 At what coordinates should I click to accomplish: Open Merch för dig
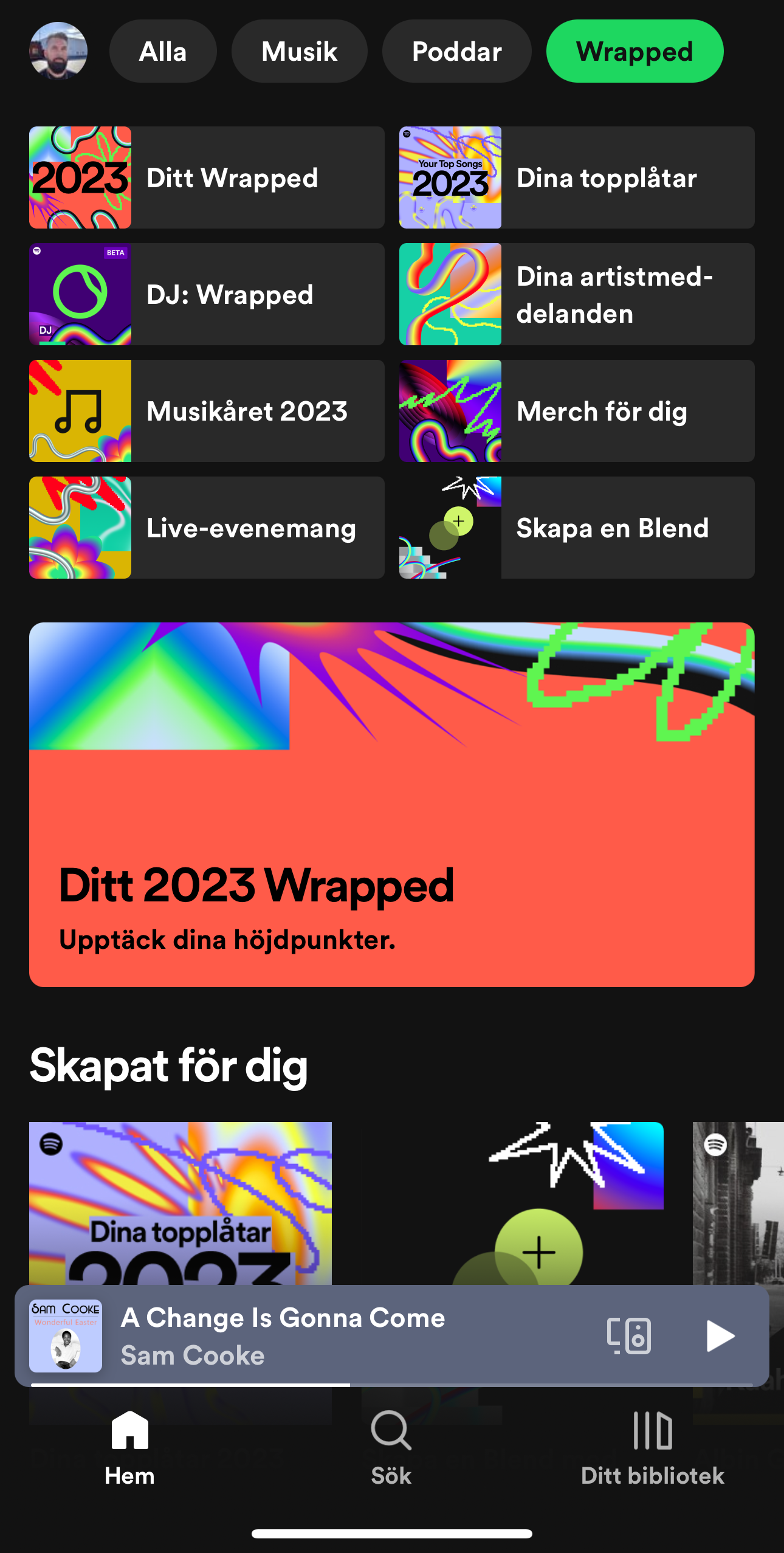point(576,411)
